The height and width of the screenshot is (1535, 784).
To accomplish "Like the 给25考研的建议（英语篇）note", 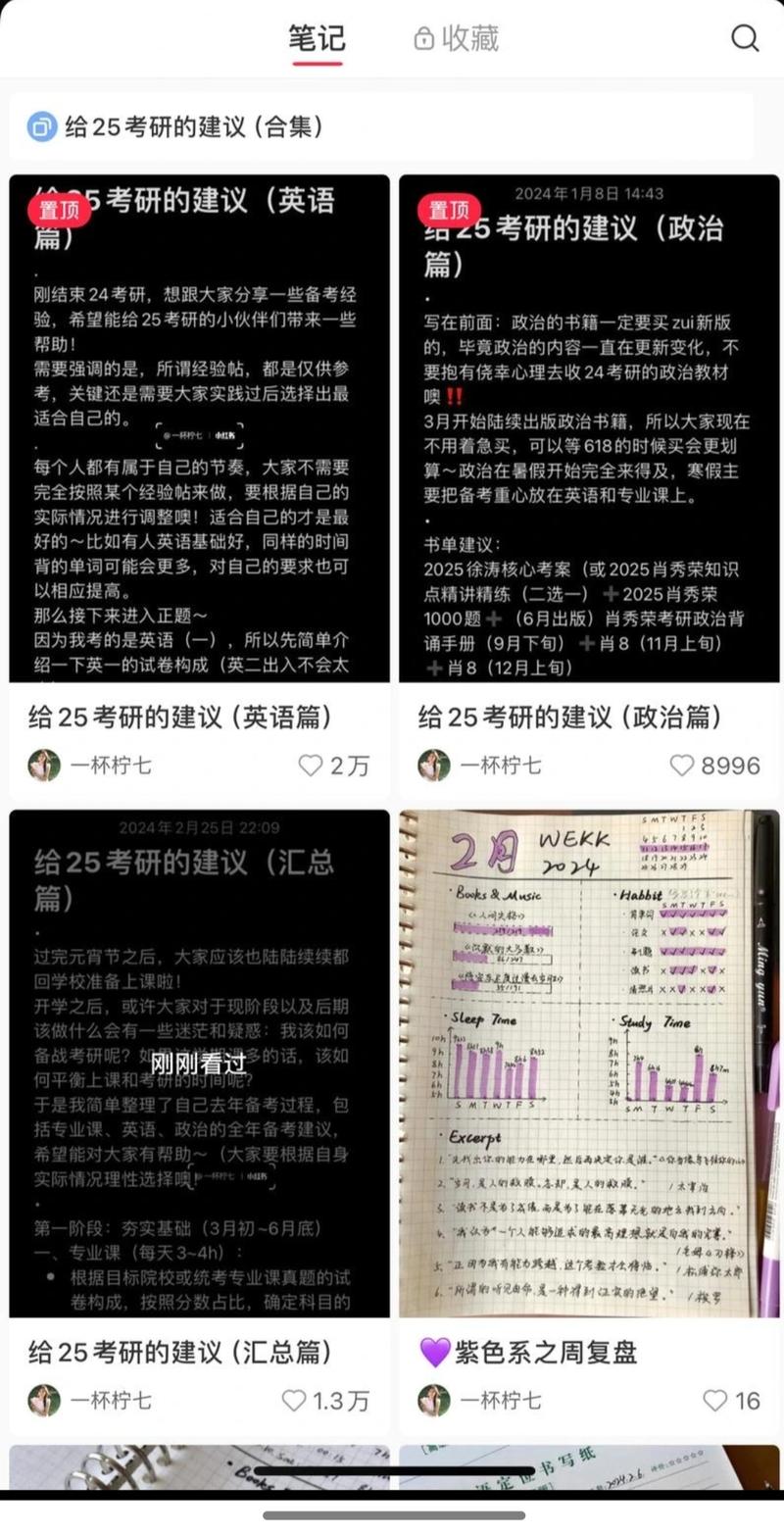I will click(x=312, y=766).
